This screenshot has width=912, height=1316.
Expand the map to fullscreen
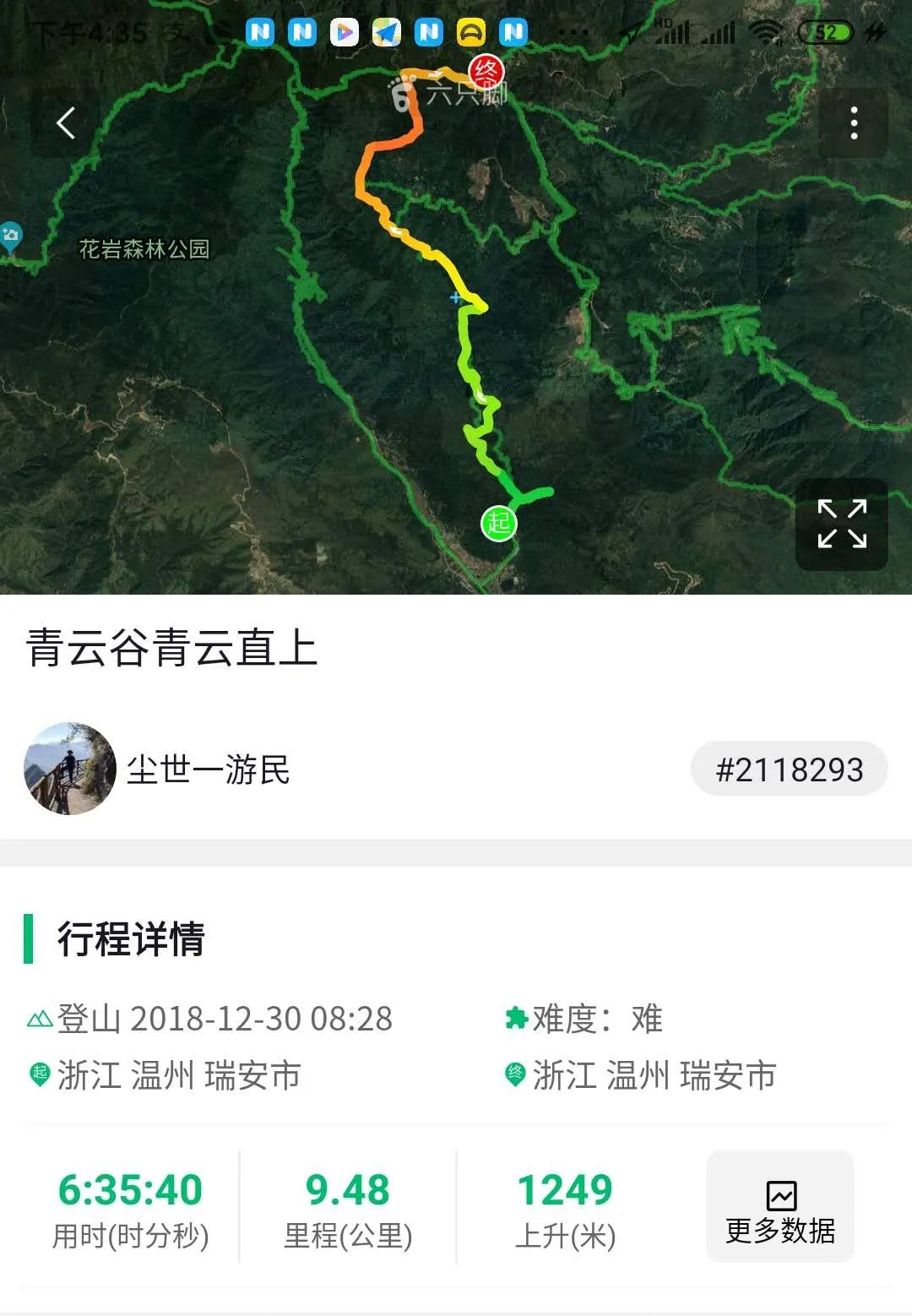[842, 524]
